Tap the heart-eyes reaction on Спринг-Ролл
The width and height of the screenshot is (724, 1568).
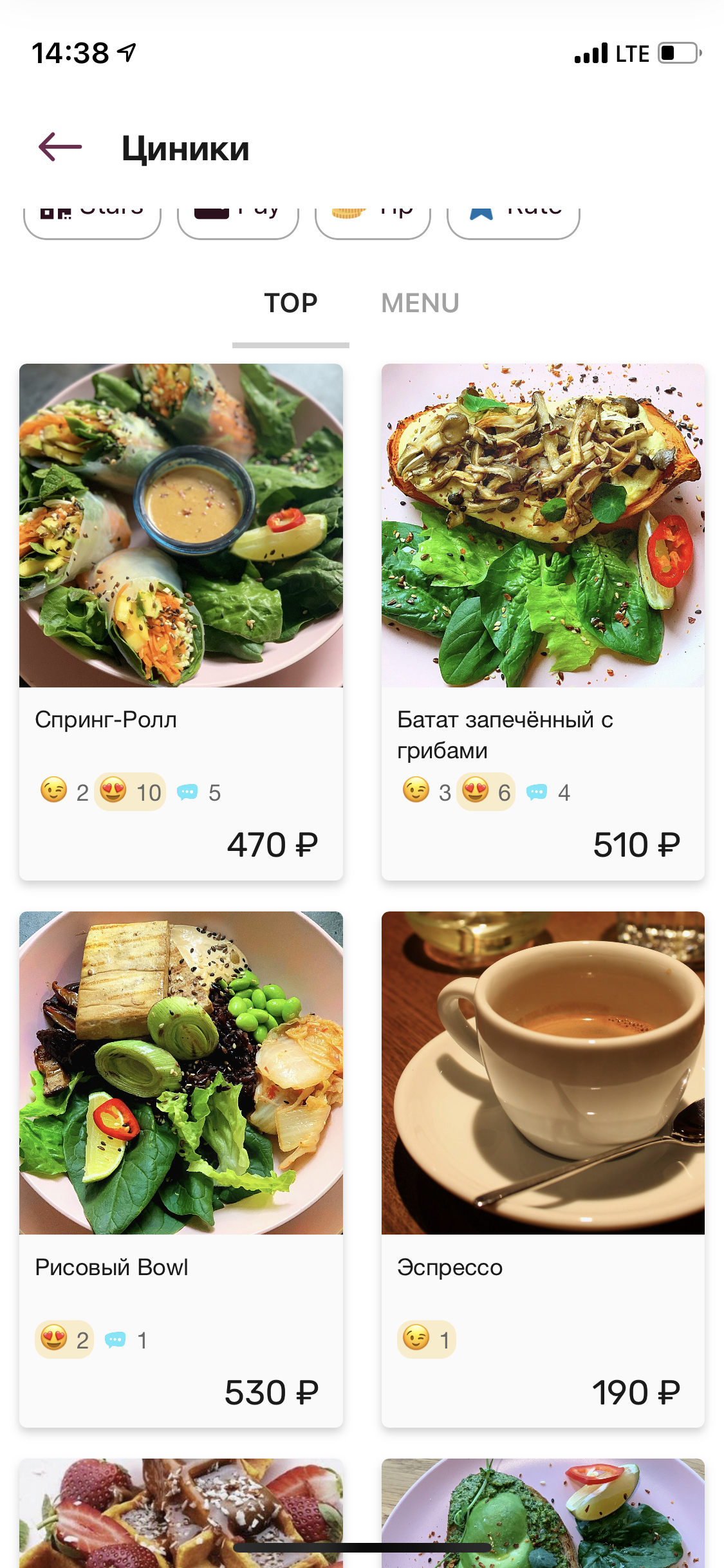coord(130,792)
